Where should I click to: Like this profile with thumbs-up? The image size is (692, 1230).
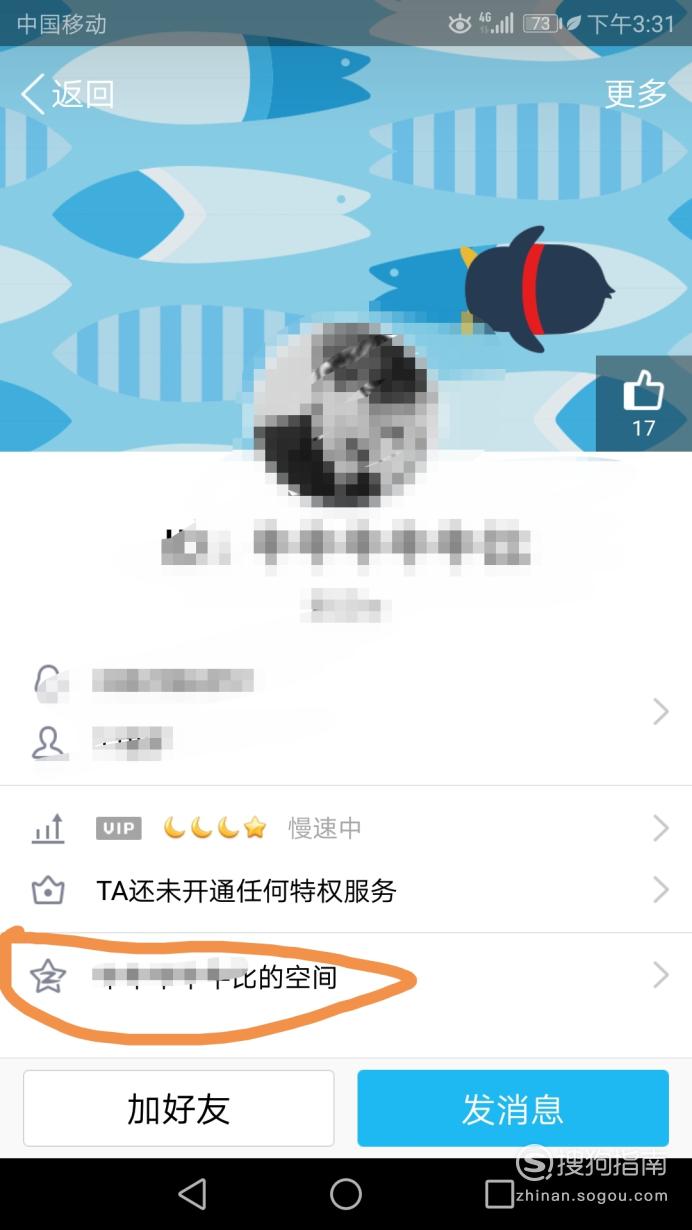644,403
